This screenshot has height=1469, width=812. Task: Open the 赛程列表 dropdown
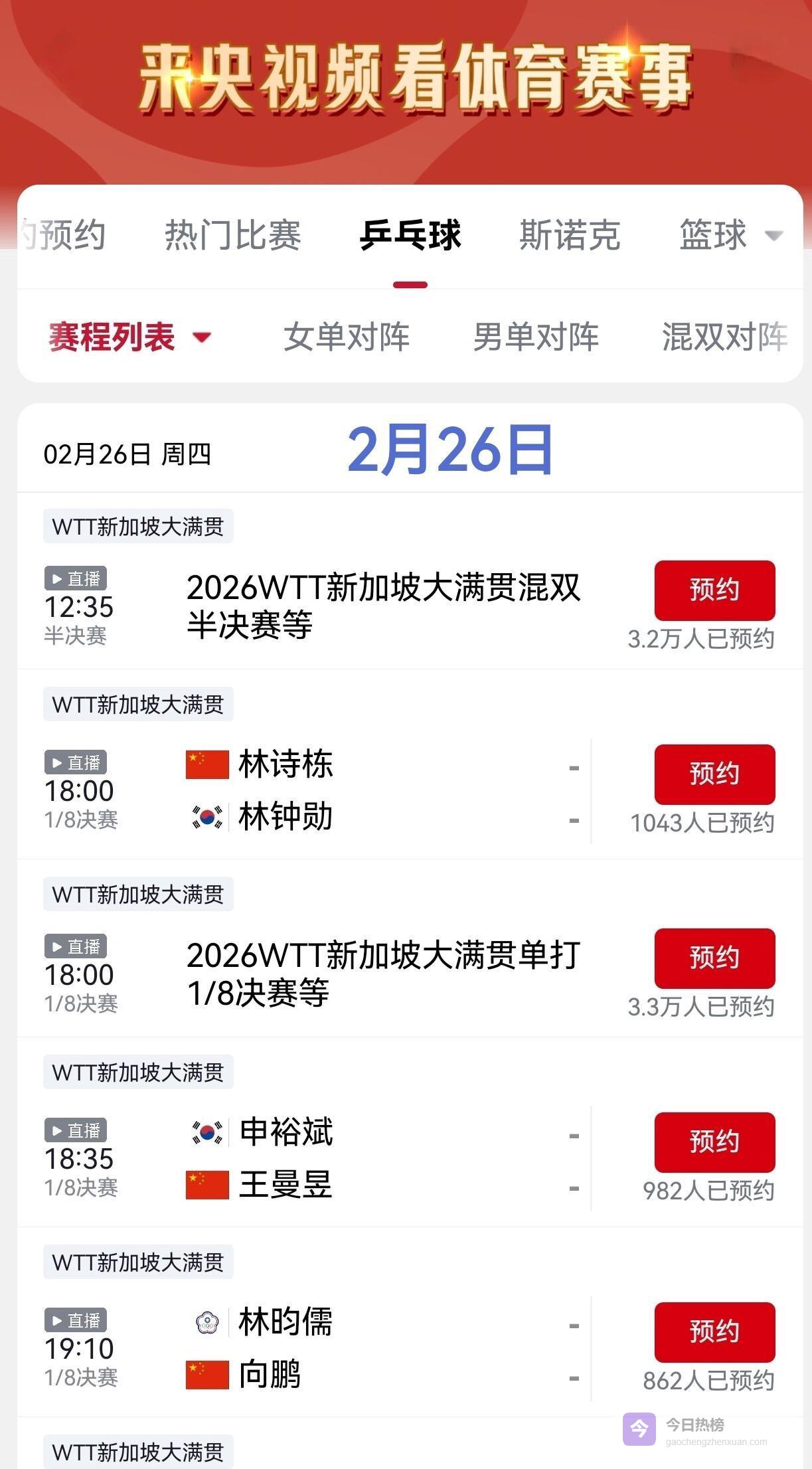tap(129, 337)
